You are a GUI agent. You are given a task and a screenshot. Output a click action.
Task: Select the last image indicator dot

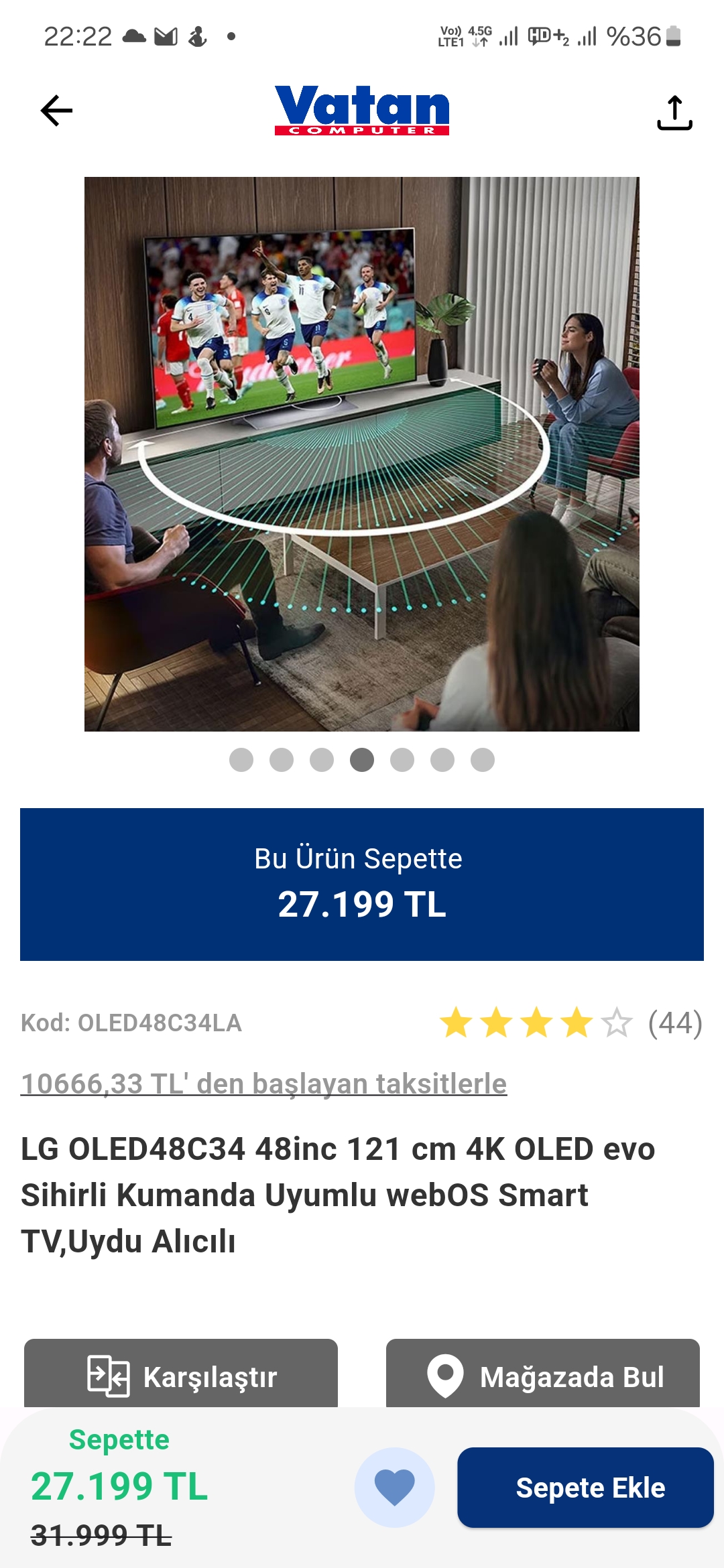point(483,760)
